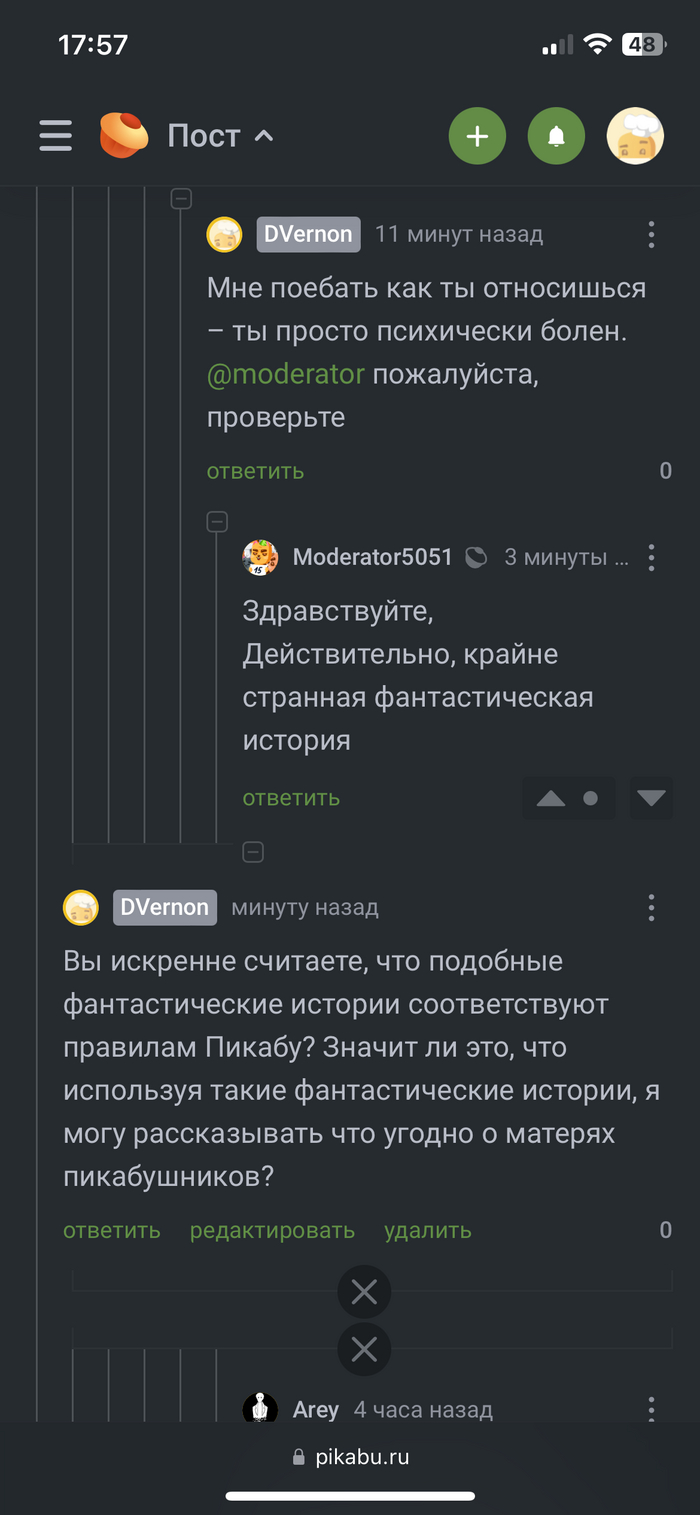Open the pikabu.ru address bar
700x1515 pixels.
350,1457
